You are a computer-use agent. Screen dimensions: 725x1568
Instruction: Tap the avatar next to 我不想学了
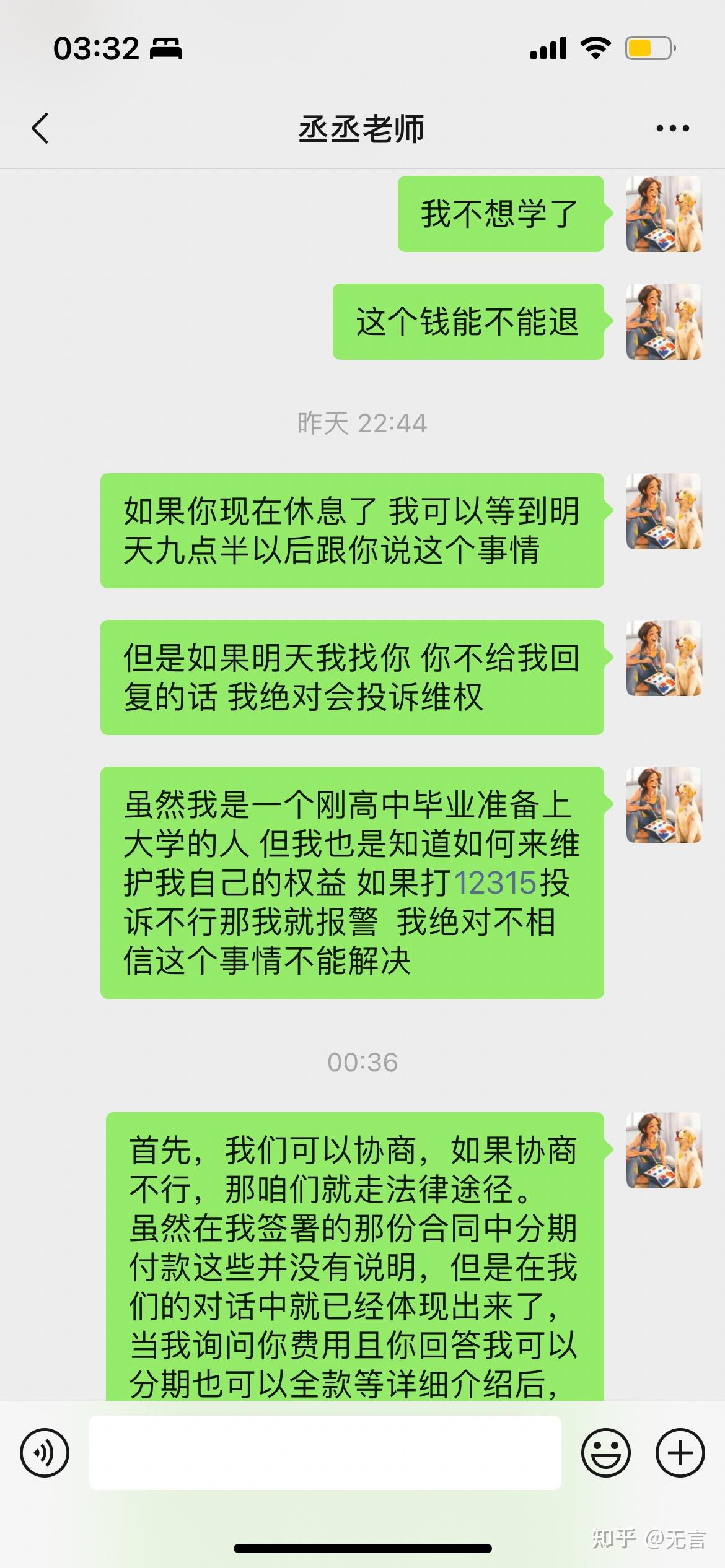pos(664,214)
